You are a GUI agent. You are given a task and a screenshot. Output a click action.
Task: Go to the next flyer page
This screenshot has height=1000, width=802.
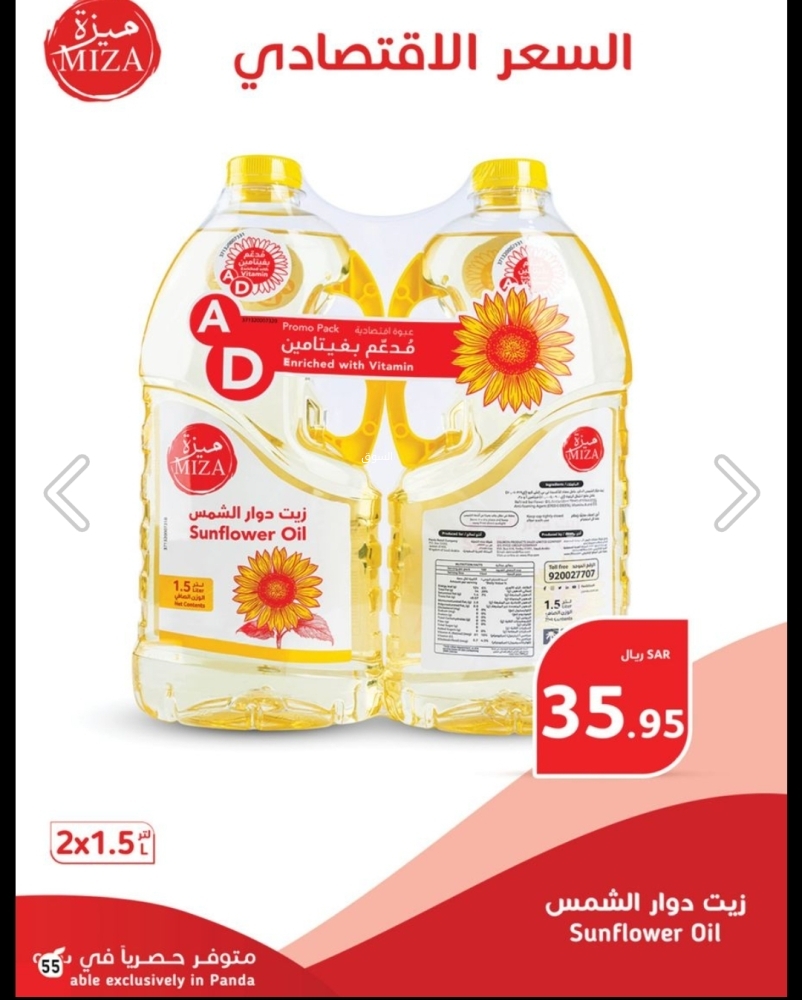736,493
